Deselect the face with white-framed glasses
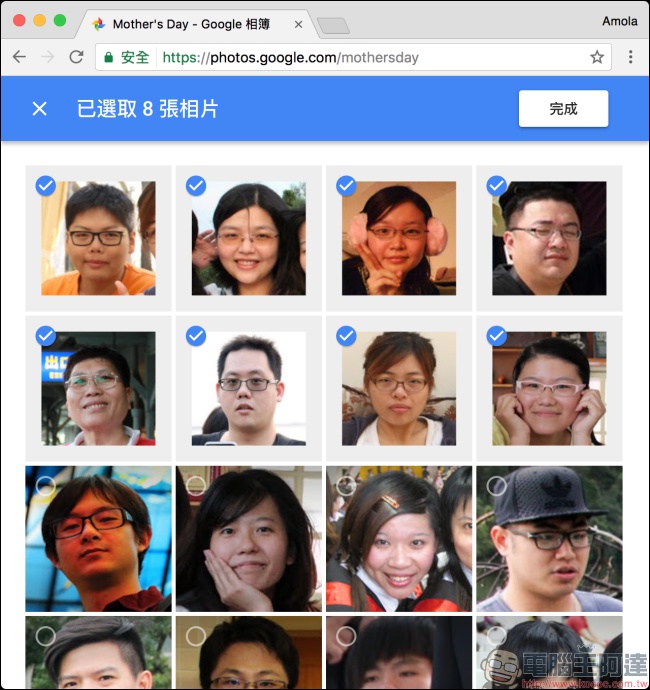This screenshot has height=690, width=650. (496, 336)
